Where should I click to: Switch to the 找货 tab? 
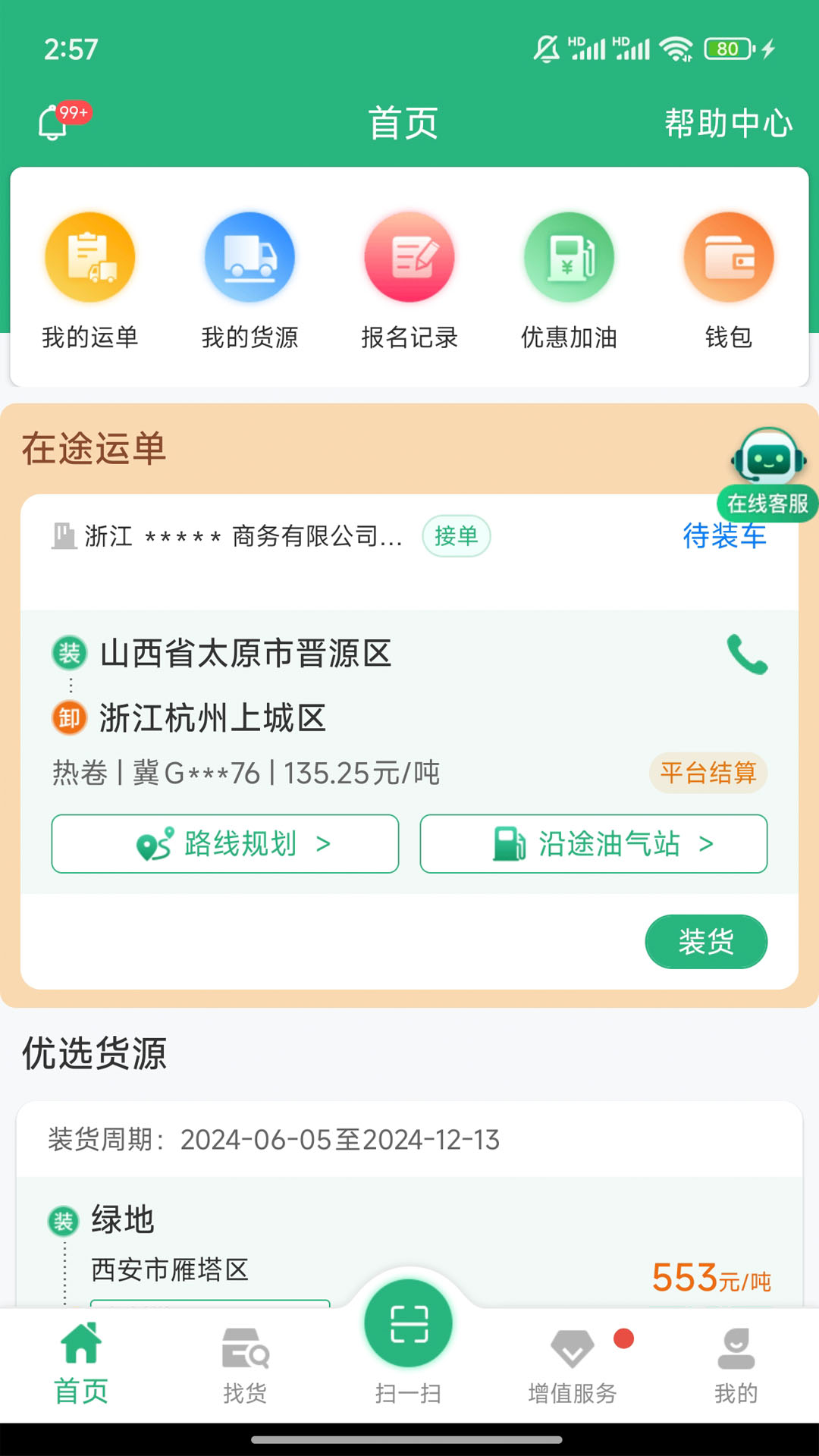(245, 1365)
